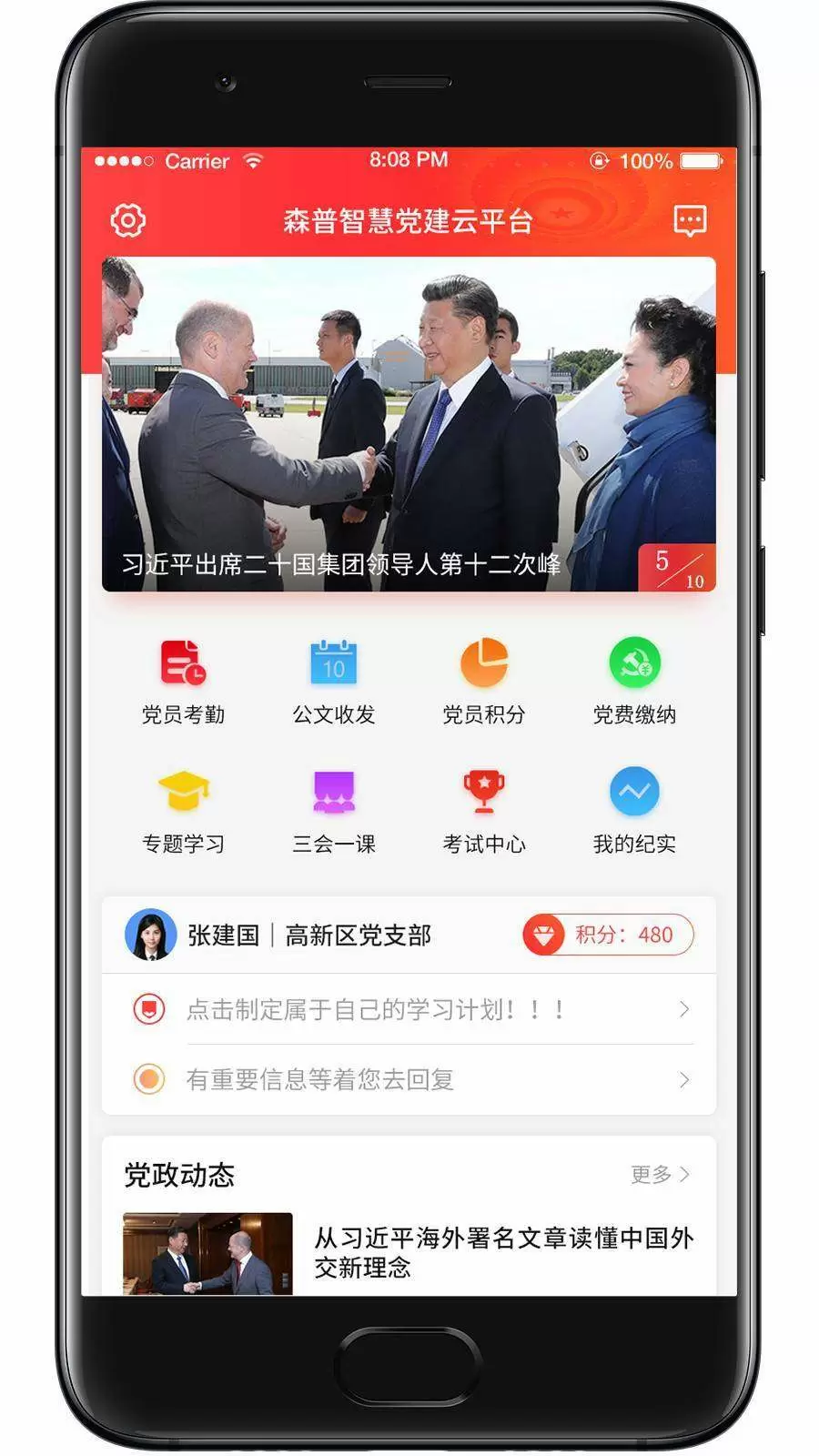Viewport: 819px width, 1456px height.
Task: Open 党员积分 points
Action: point(483,681)
